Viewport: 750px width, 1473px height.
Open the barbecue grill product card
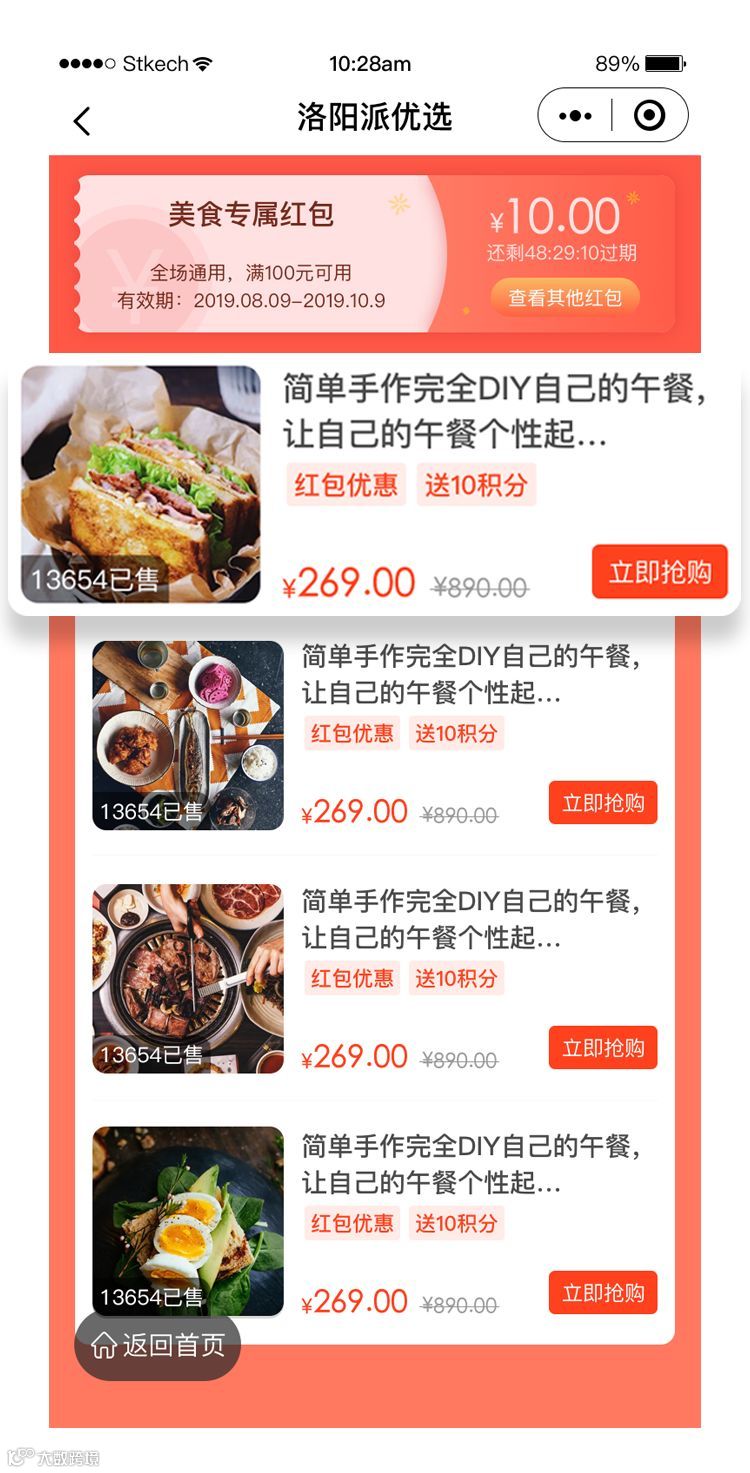pyautogui.click(x=188, y=978)
